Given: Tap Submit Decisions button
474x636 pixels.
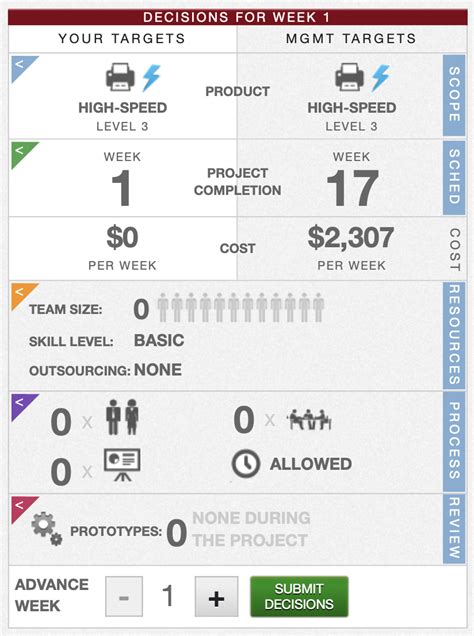Looking at the screenshot, I should 299,597.
